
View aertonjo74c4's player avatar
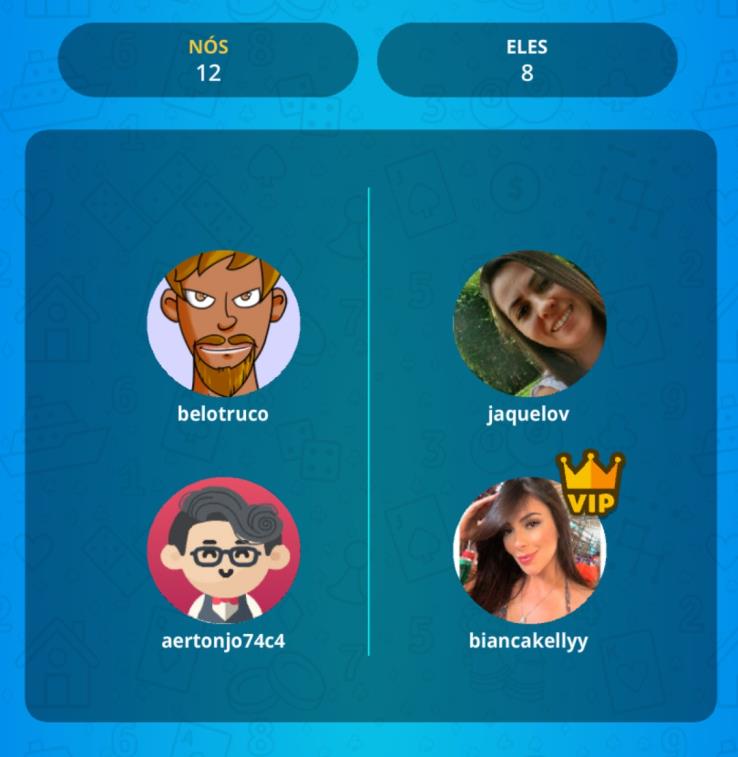223,551
